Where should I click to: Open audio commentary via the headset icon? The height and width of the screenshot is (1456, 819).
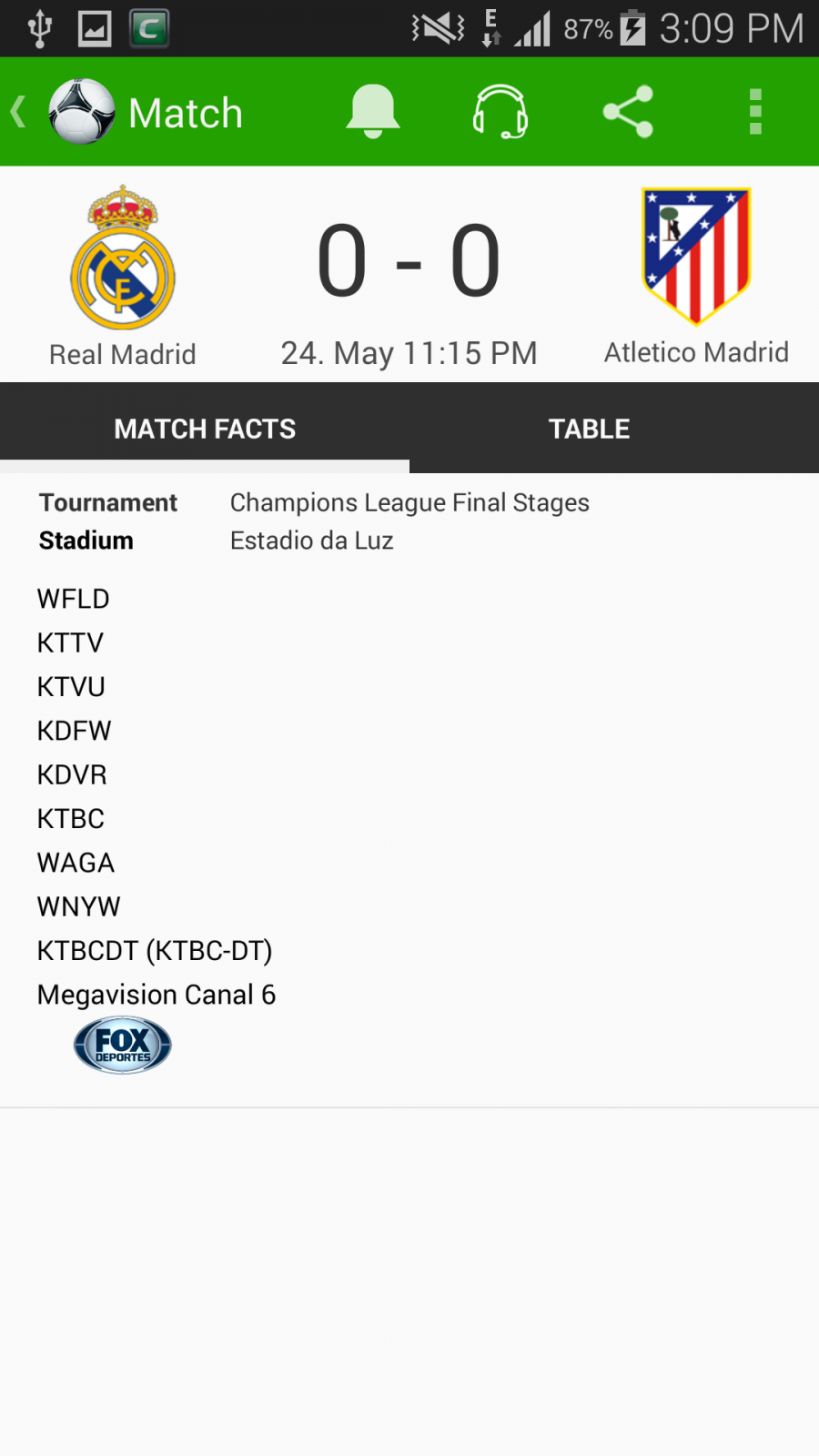click(500, 112)
